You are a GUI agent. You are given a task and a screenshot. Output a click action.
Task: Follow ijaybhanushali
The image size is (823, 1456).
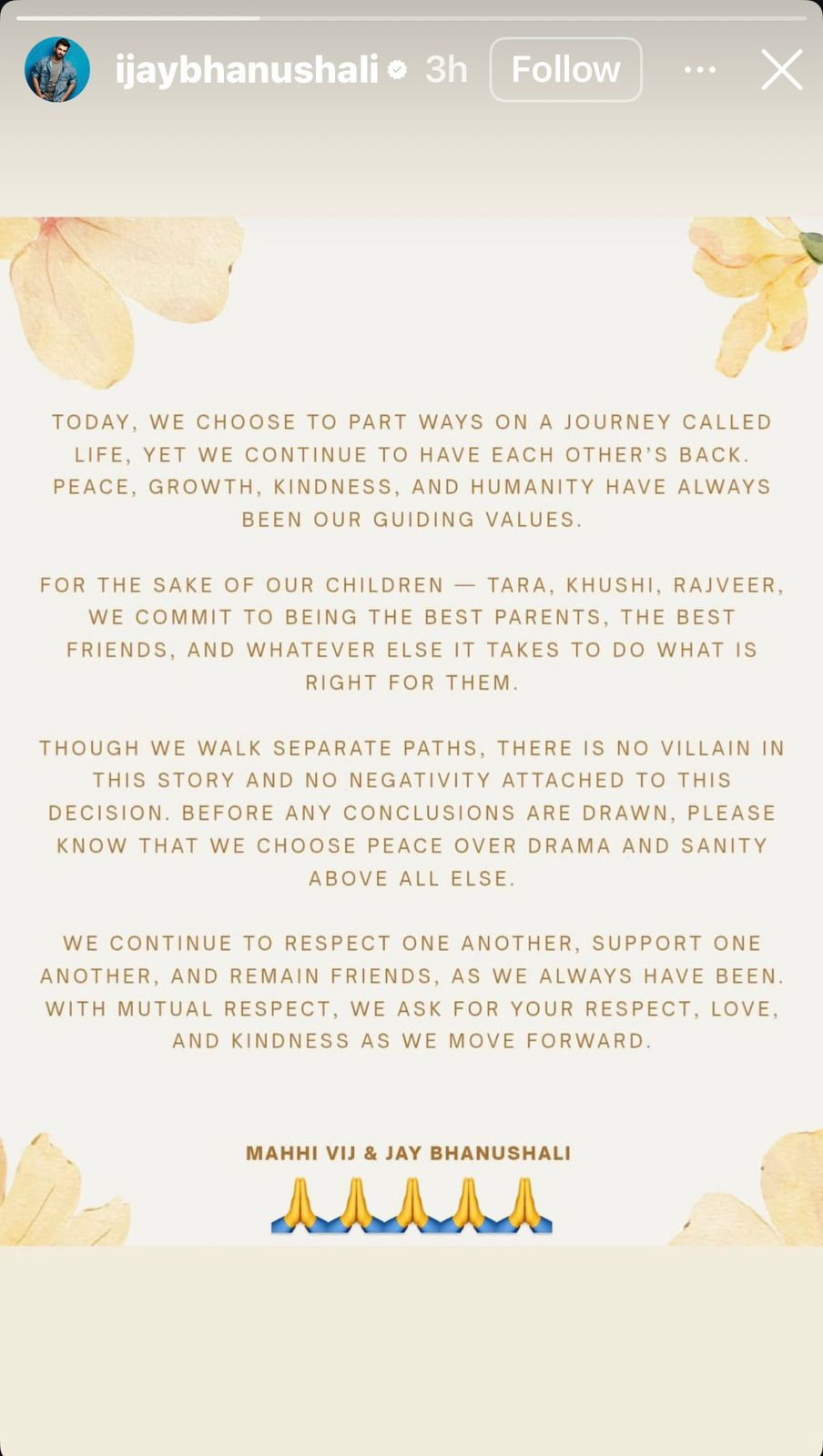565,69
